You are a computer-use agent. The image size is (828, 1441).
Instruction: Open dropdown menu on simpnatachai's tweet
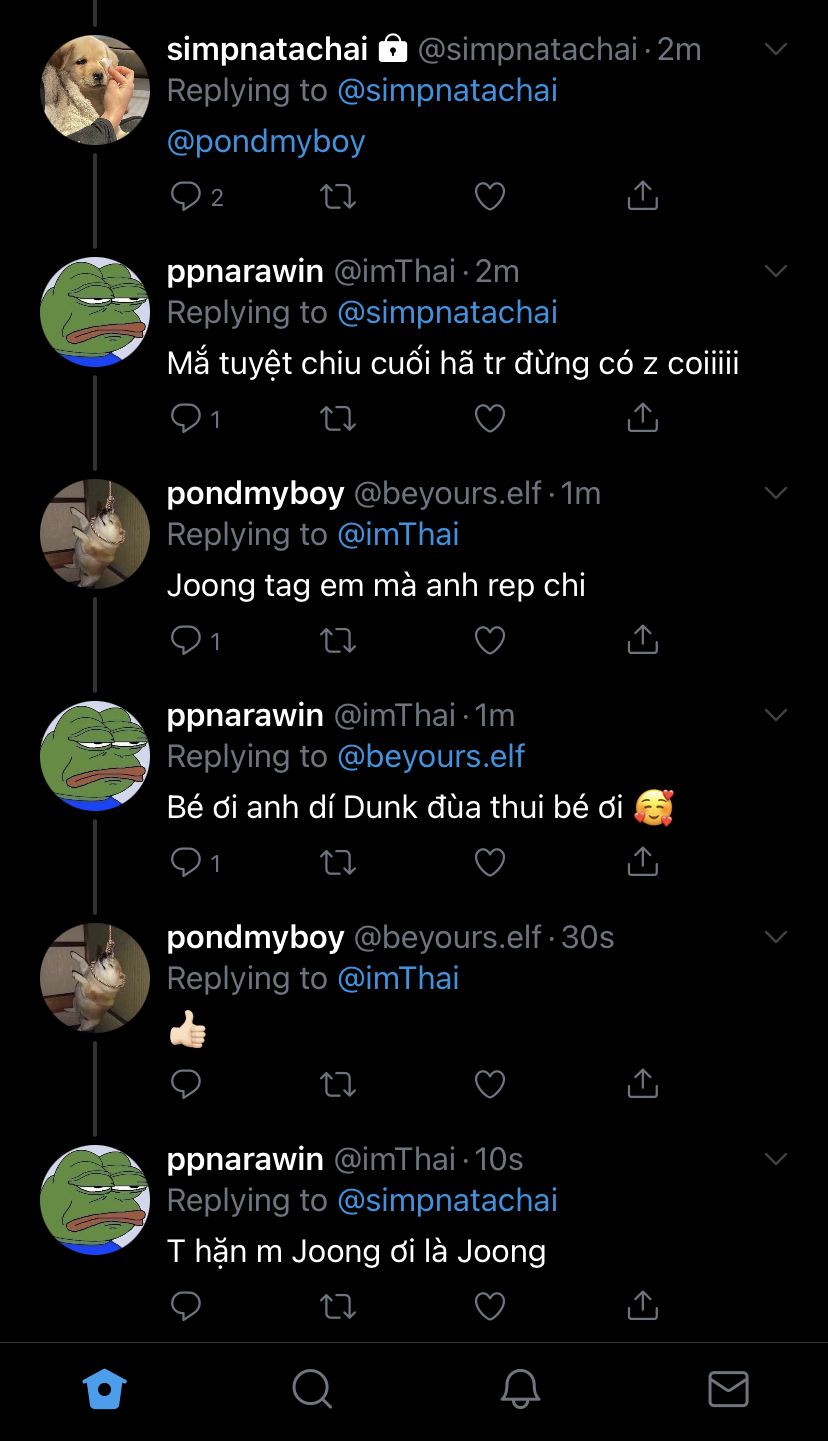point(775,49)
